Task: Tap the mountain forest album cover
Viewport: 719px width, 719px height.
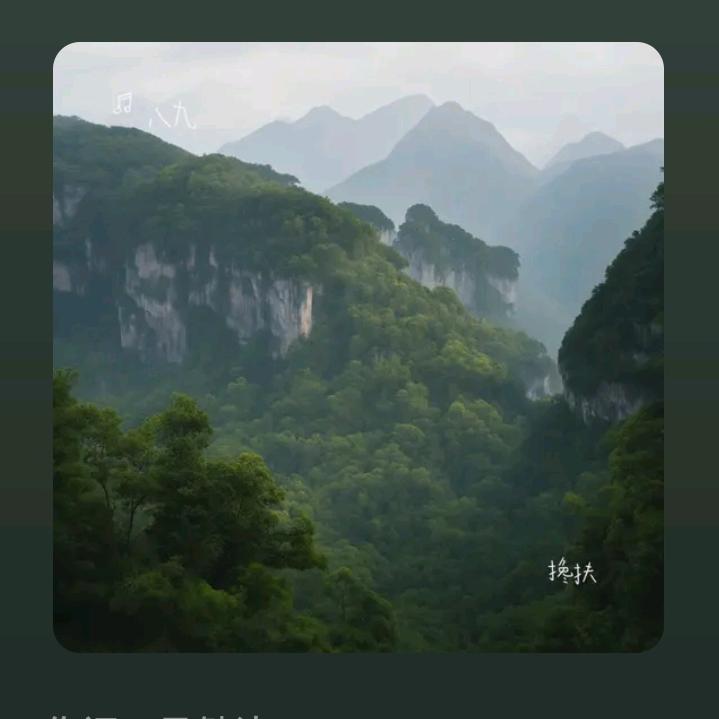Action: pos(358,347)
